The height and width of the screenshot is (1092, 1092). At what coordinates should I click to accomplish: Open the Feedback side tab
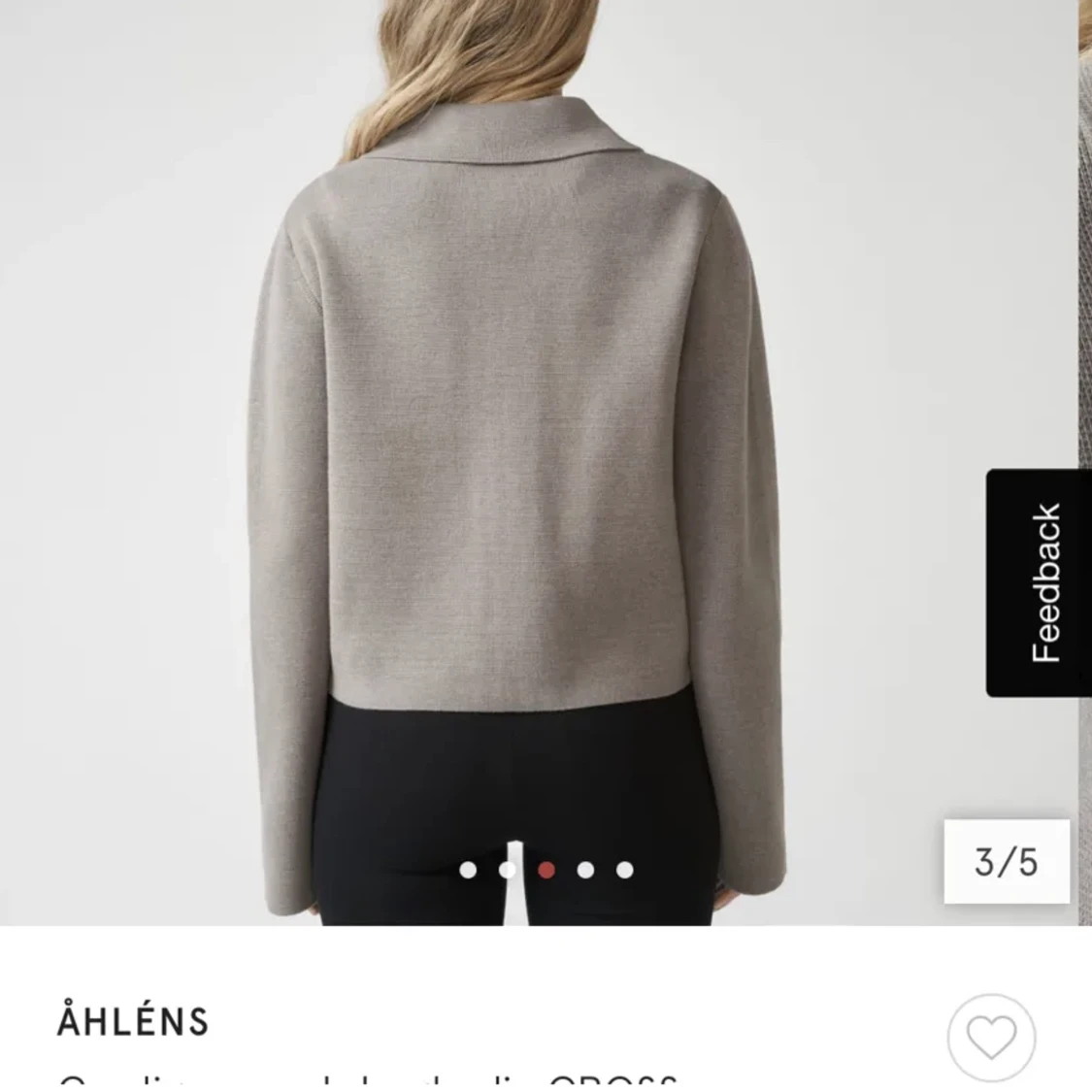(x=1039, y=583)
